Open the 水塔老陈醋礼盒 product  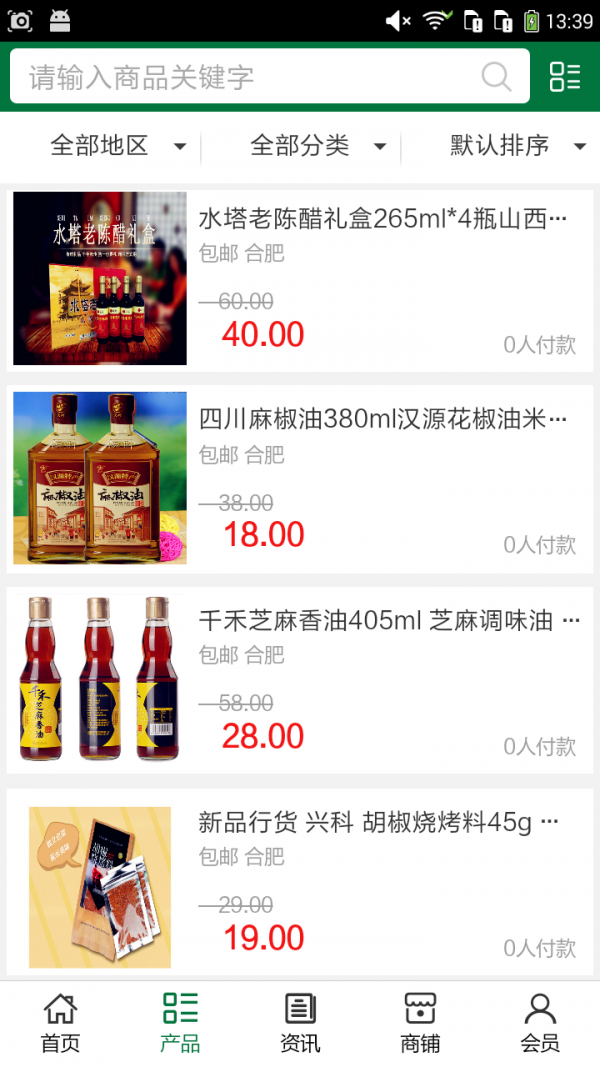click(x=300, y=278)
